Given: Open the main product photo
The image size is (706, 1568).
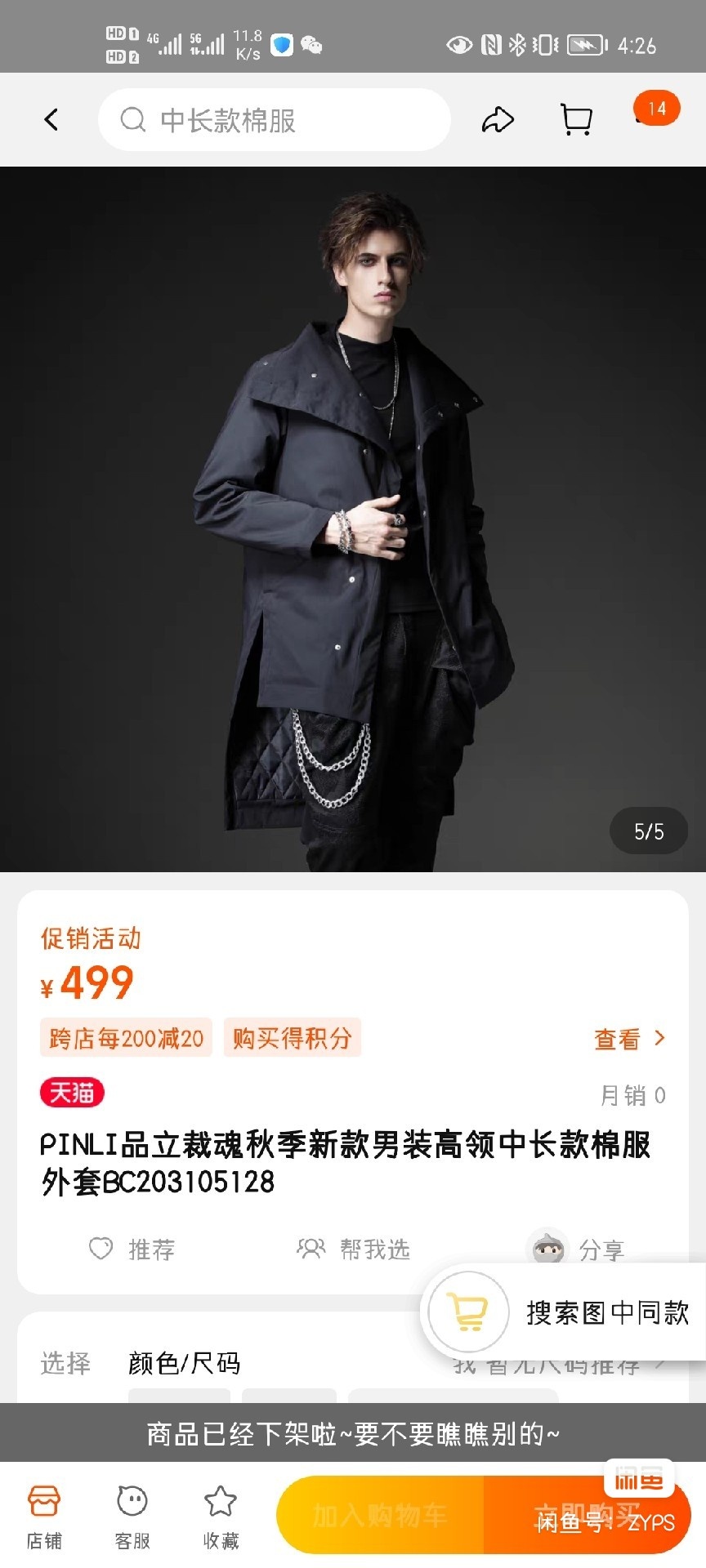Looking at the screenshot, I should coord(353,519).
